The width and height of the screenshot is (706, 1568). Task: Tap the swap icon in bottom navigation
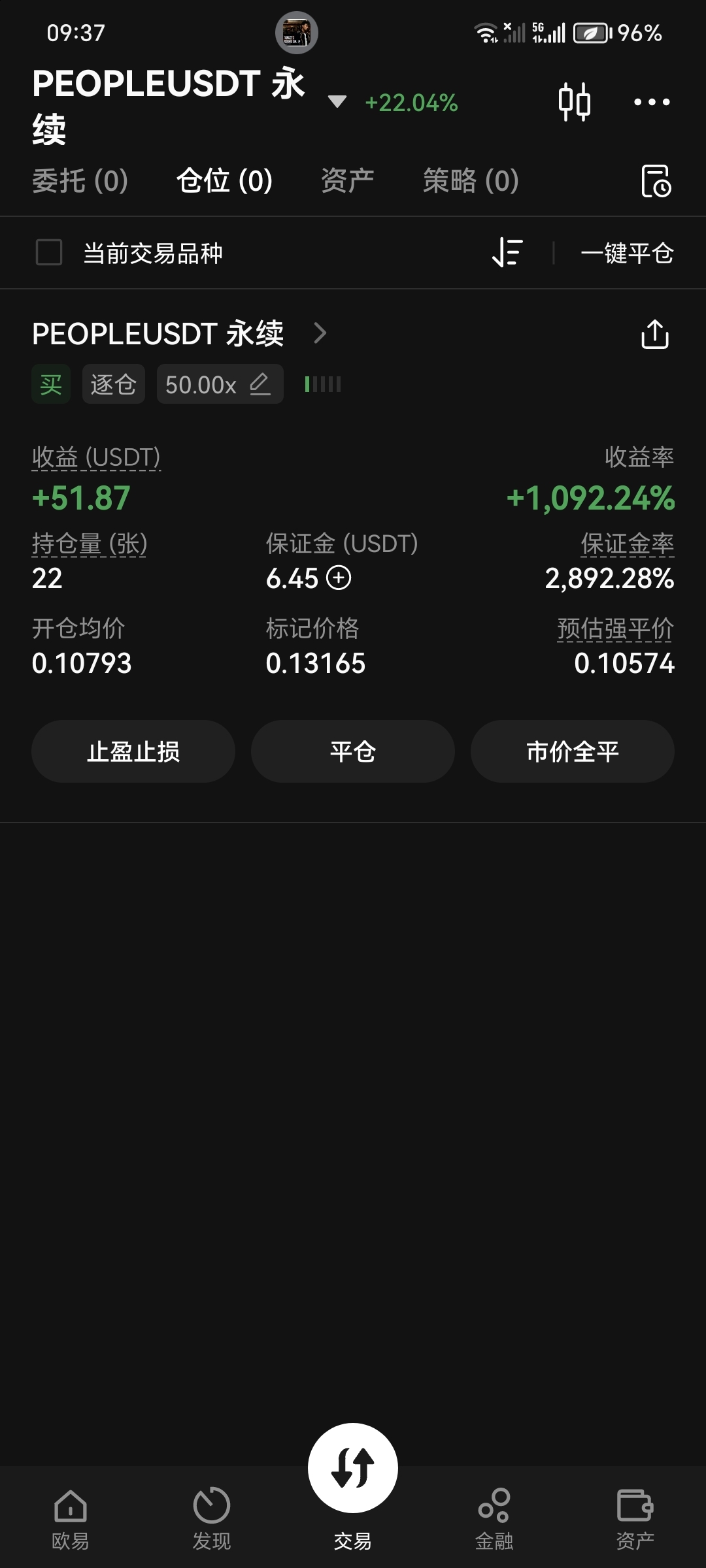point(352,1467)
